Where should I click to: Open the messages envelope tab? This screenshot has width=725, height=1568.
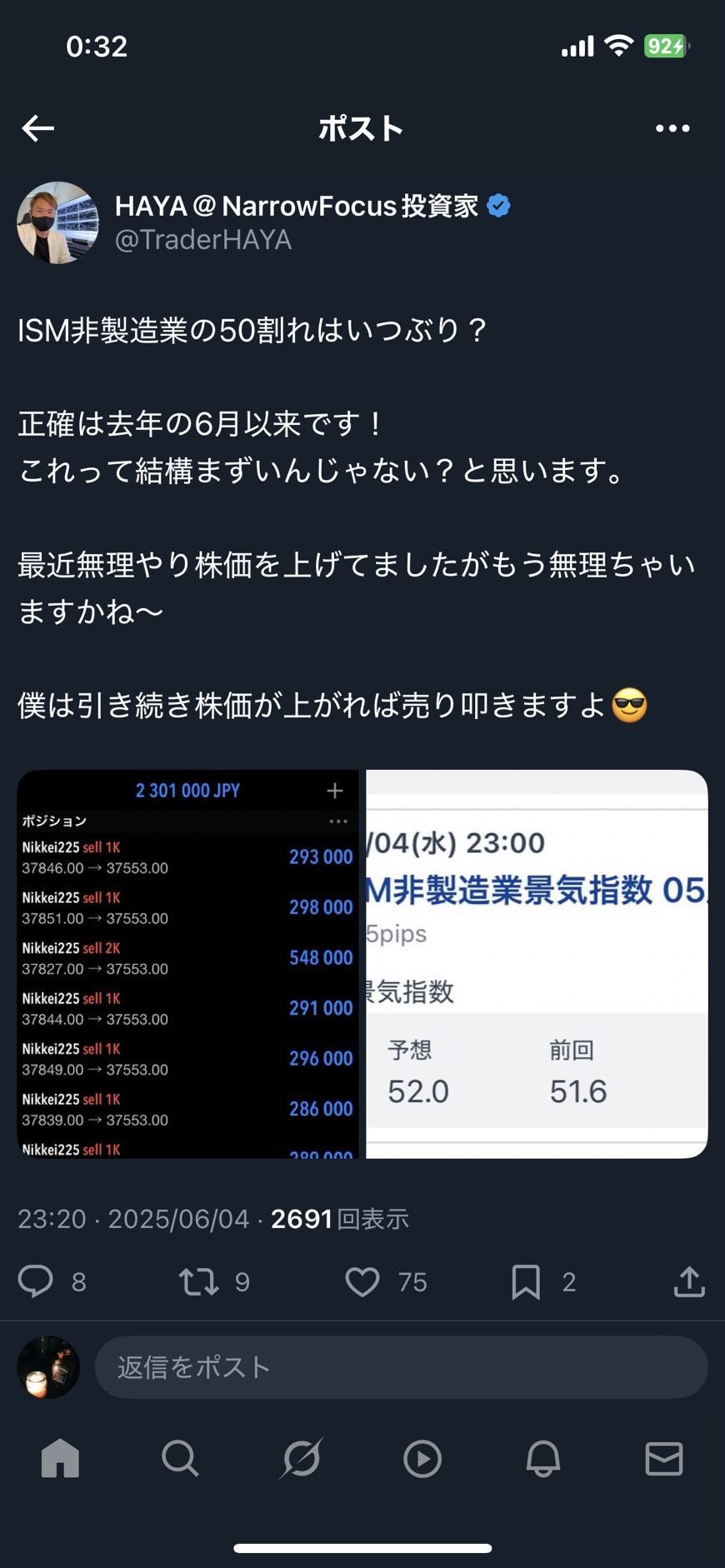[x=664, y=1459]
